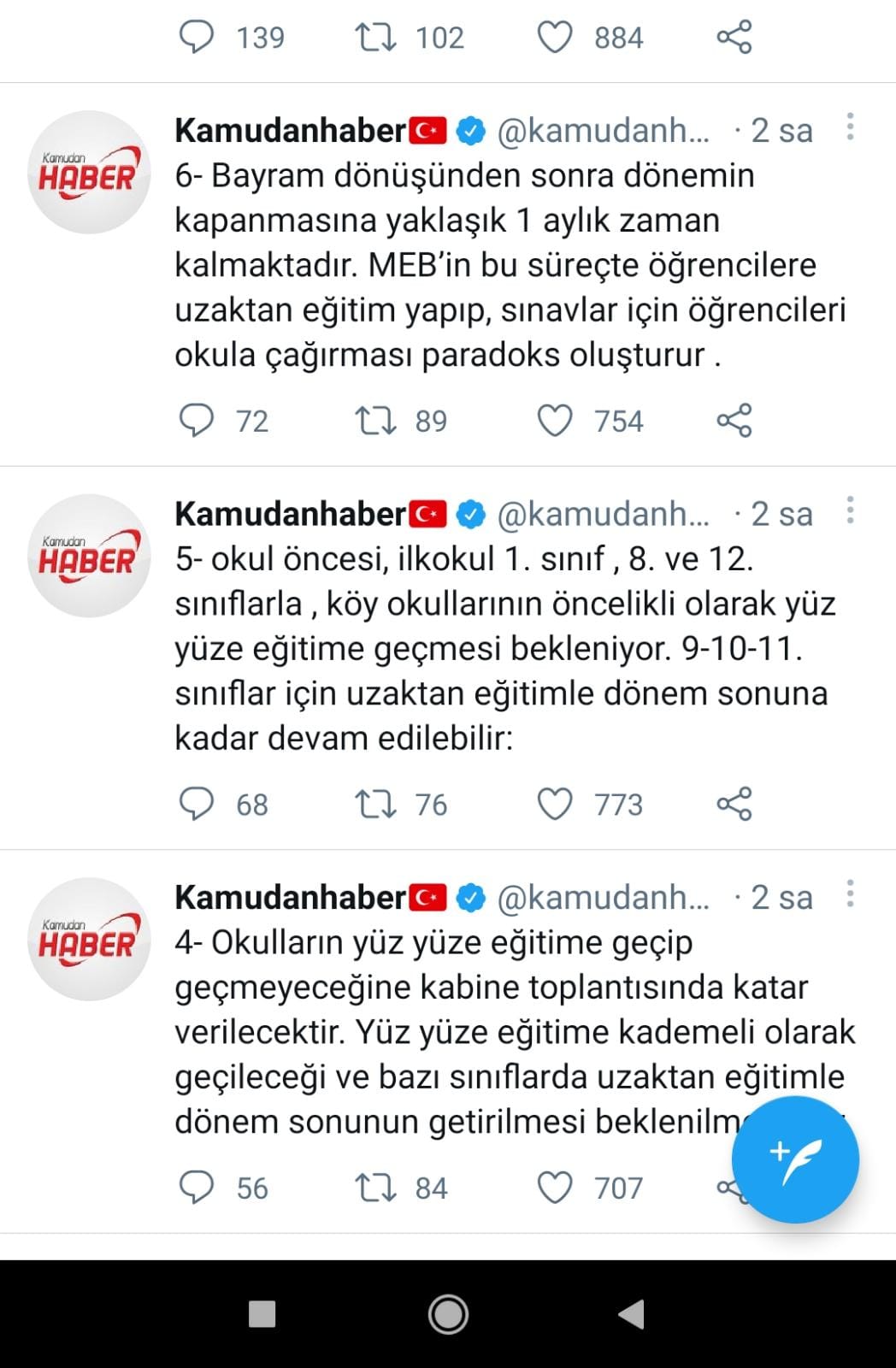Reply to the '6- Bayram dönüşünden' tweet
This screenshot has height=1368, width=896.
tap(196, 421)
